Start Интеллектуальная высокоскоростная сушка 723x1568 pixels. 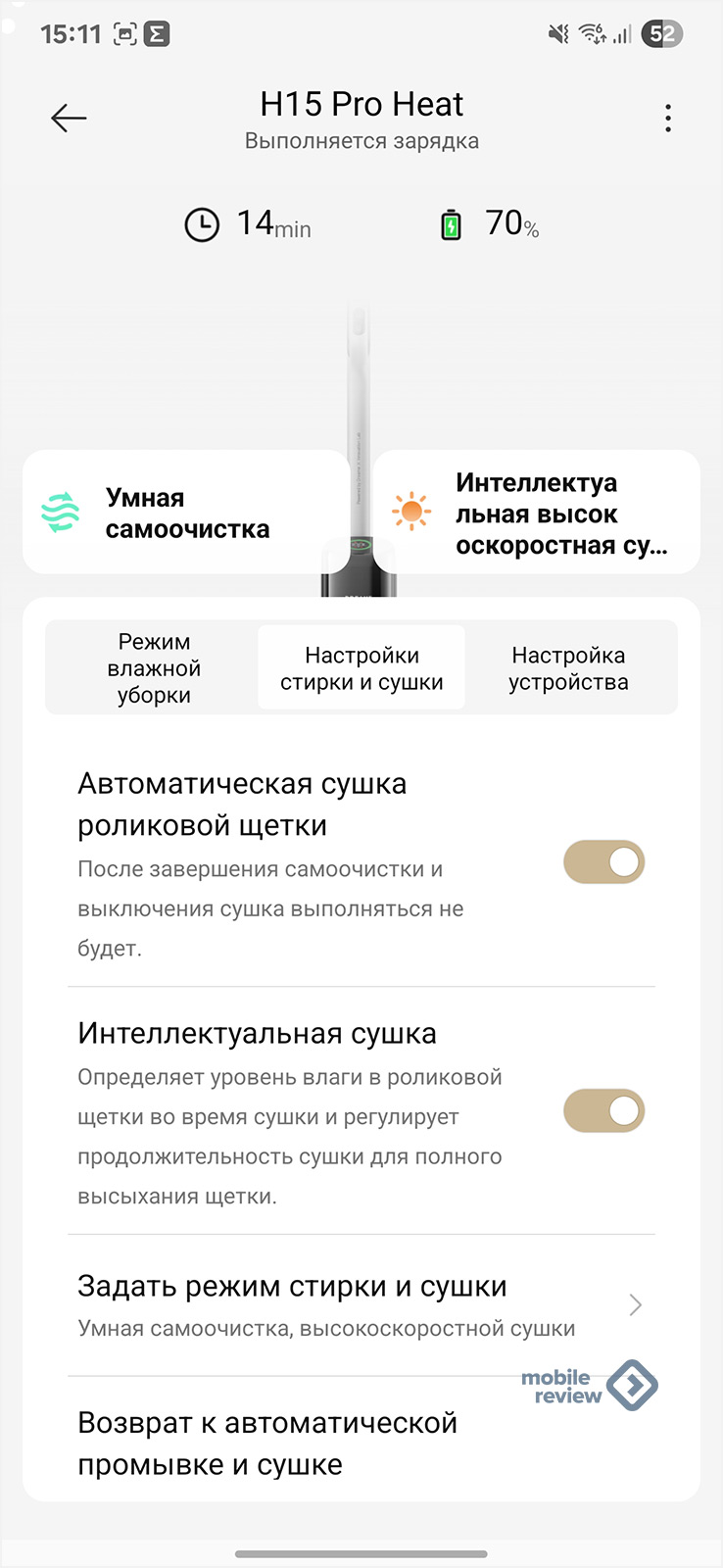(x=537, y=513)
